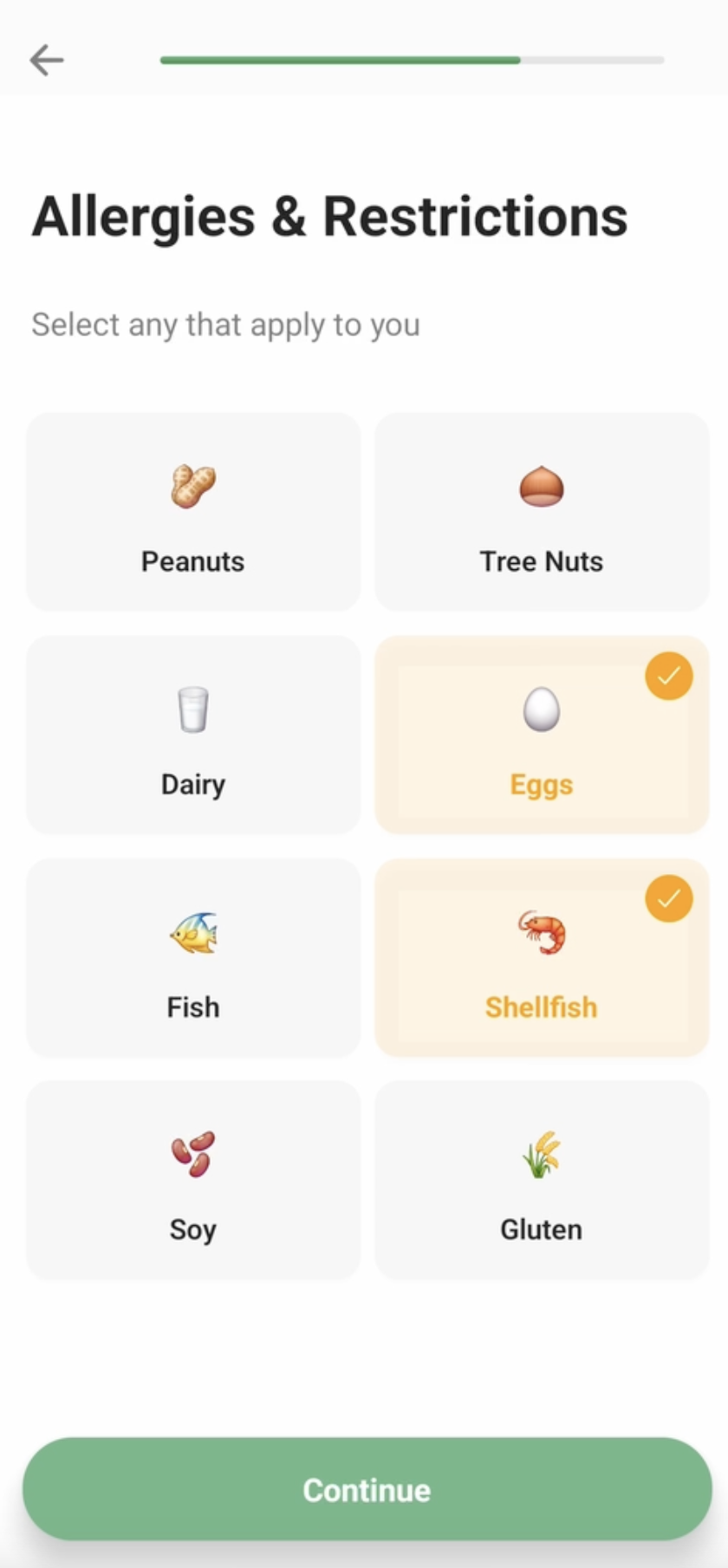Select the Tree Nuts option

[542, 512]
